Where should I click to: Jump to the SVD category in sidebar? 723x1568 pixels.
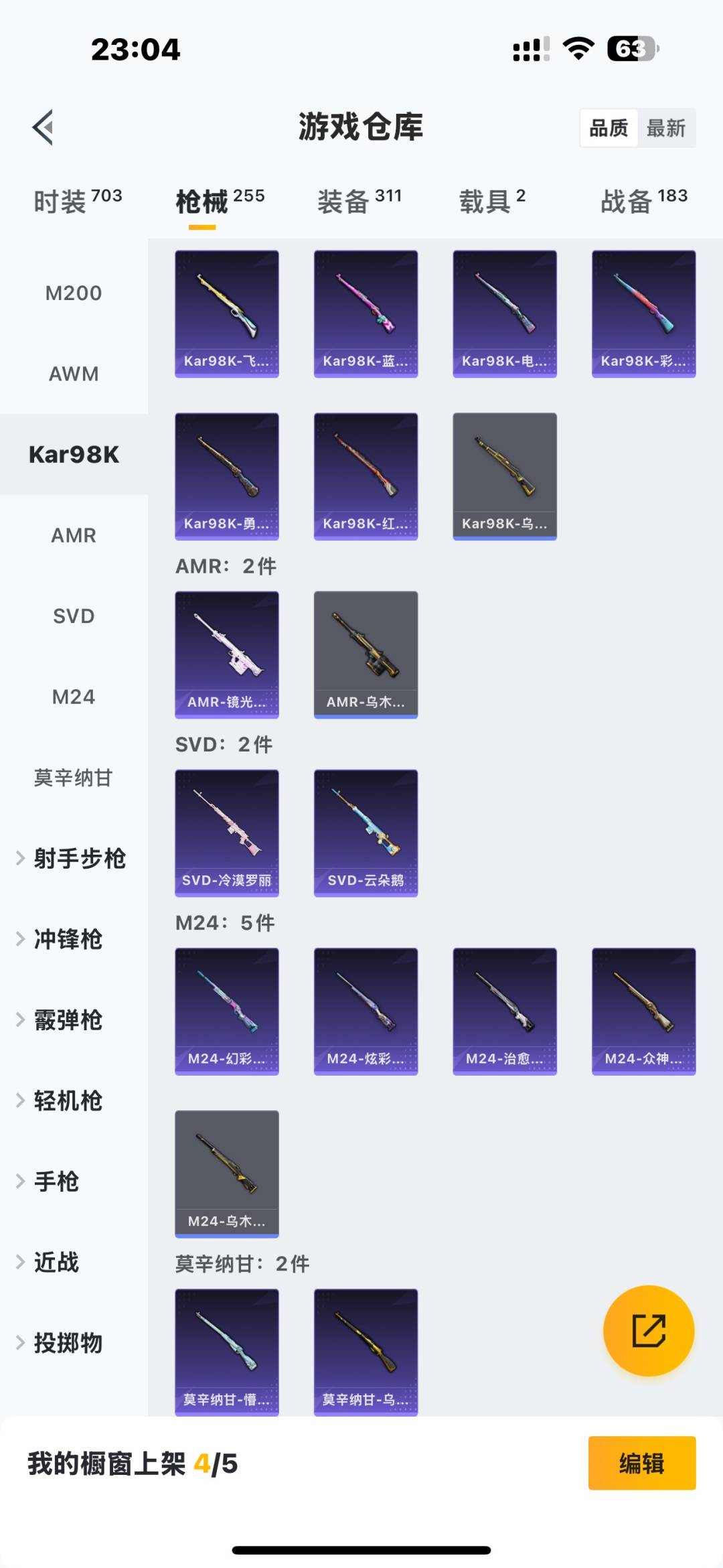(74, 616)
